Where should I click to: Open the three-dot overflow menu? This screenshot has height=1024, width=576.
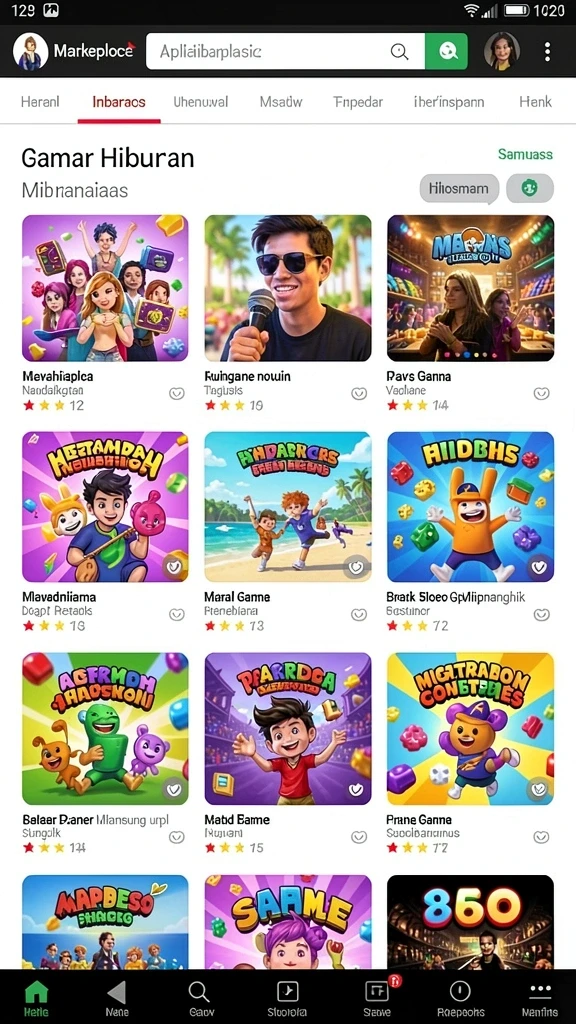point(547,52)
